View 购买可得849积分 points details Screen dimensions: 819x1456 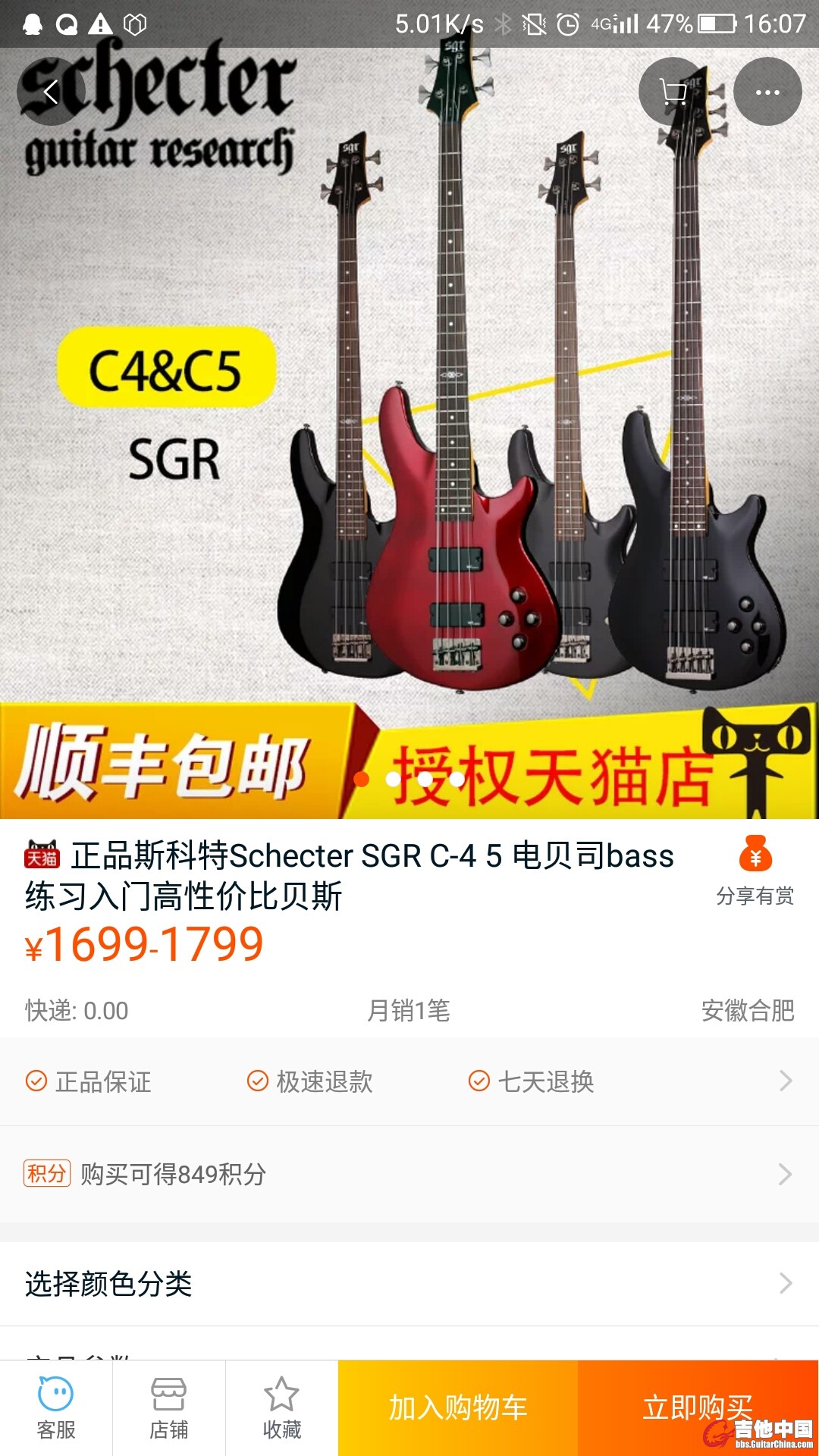coord(409,1174)
